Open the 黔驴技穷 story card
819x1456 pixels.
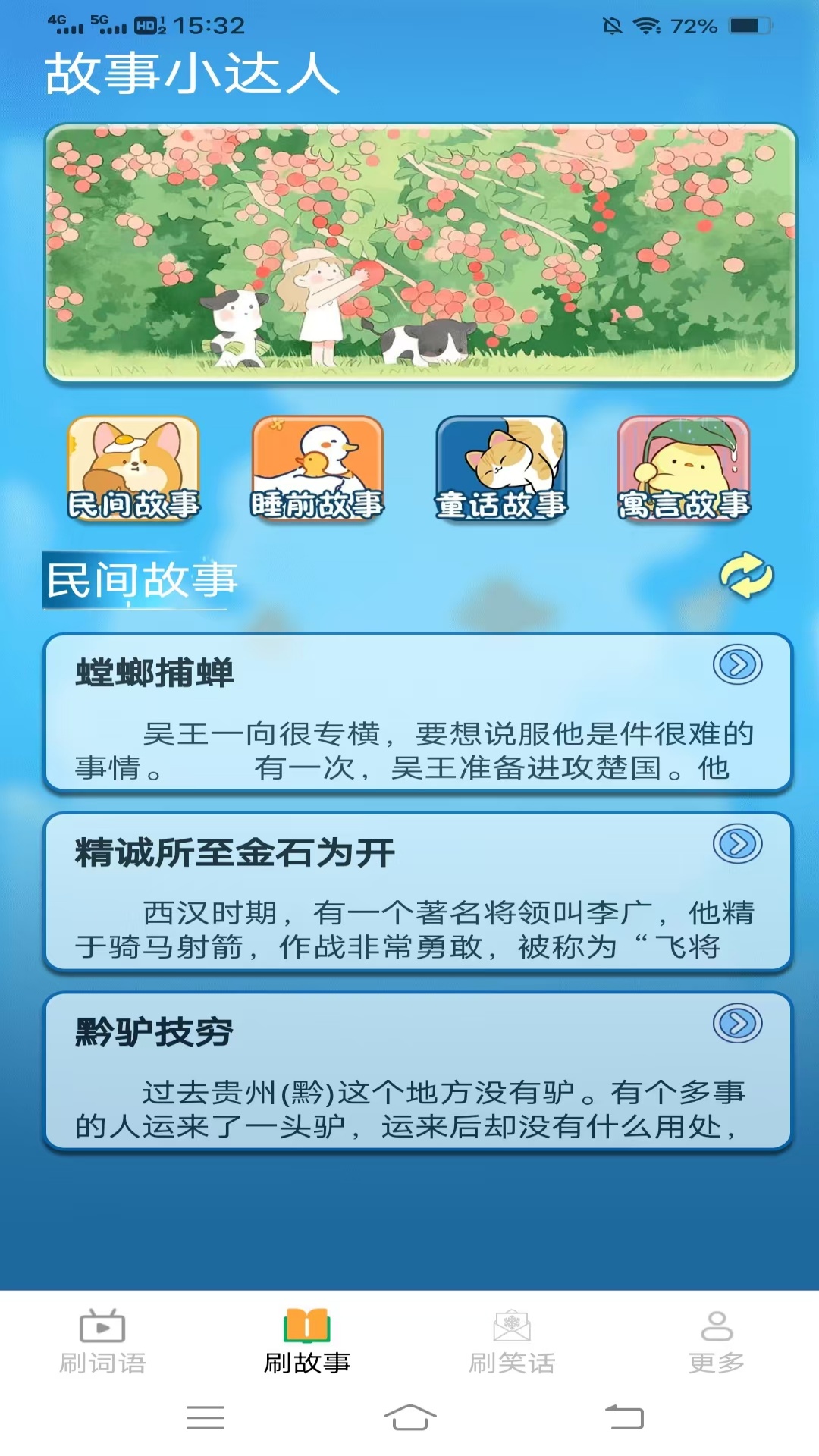pos(409,1077)
